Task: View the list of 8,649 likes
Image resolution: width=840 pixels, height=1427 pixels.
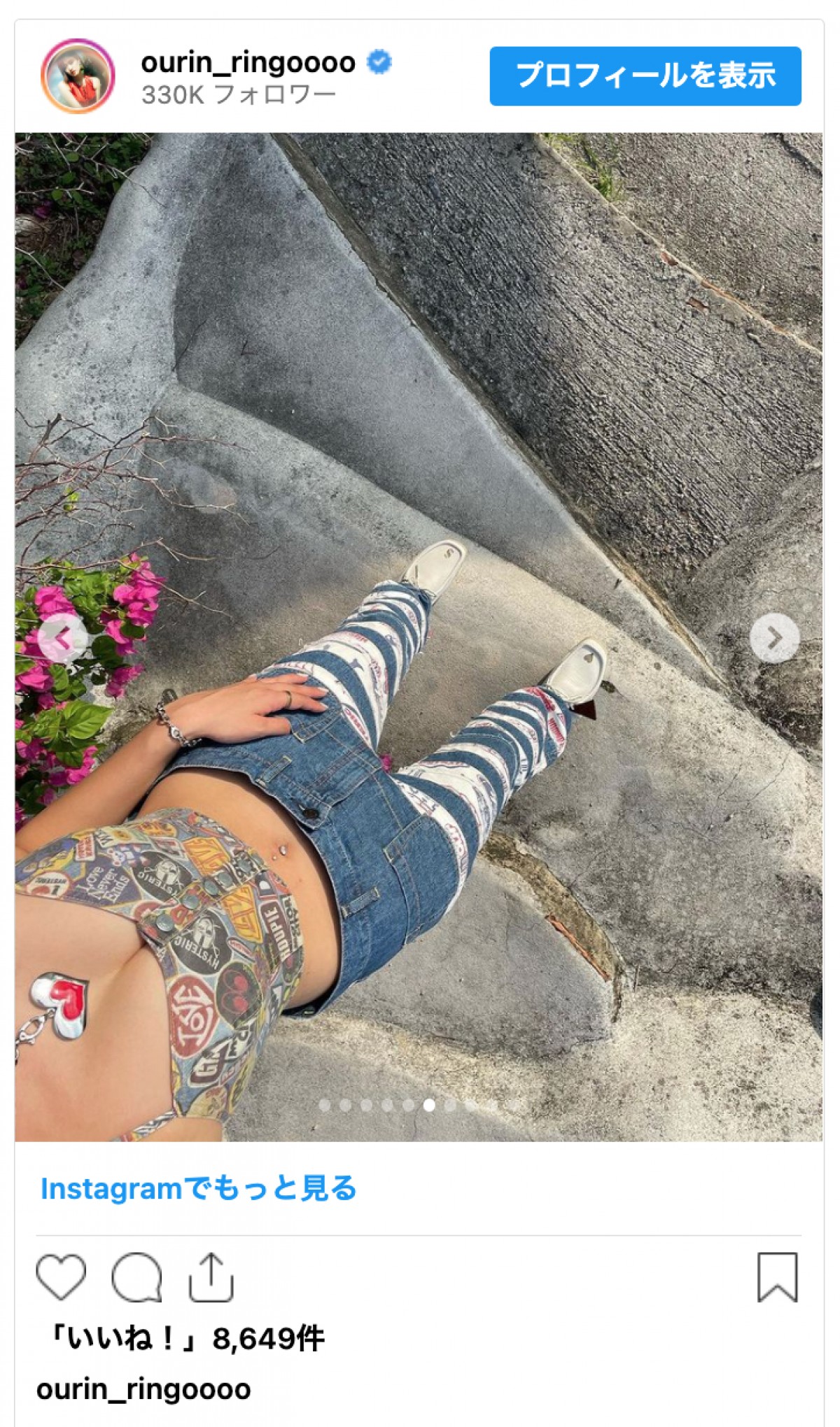Action: (x=183, y=1339)
